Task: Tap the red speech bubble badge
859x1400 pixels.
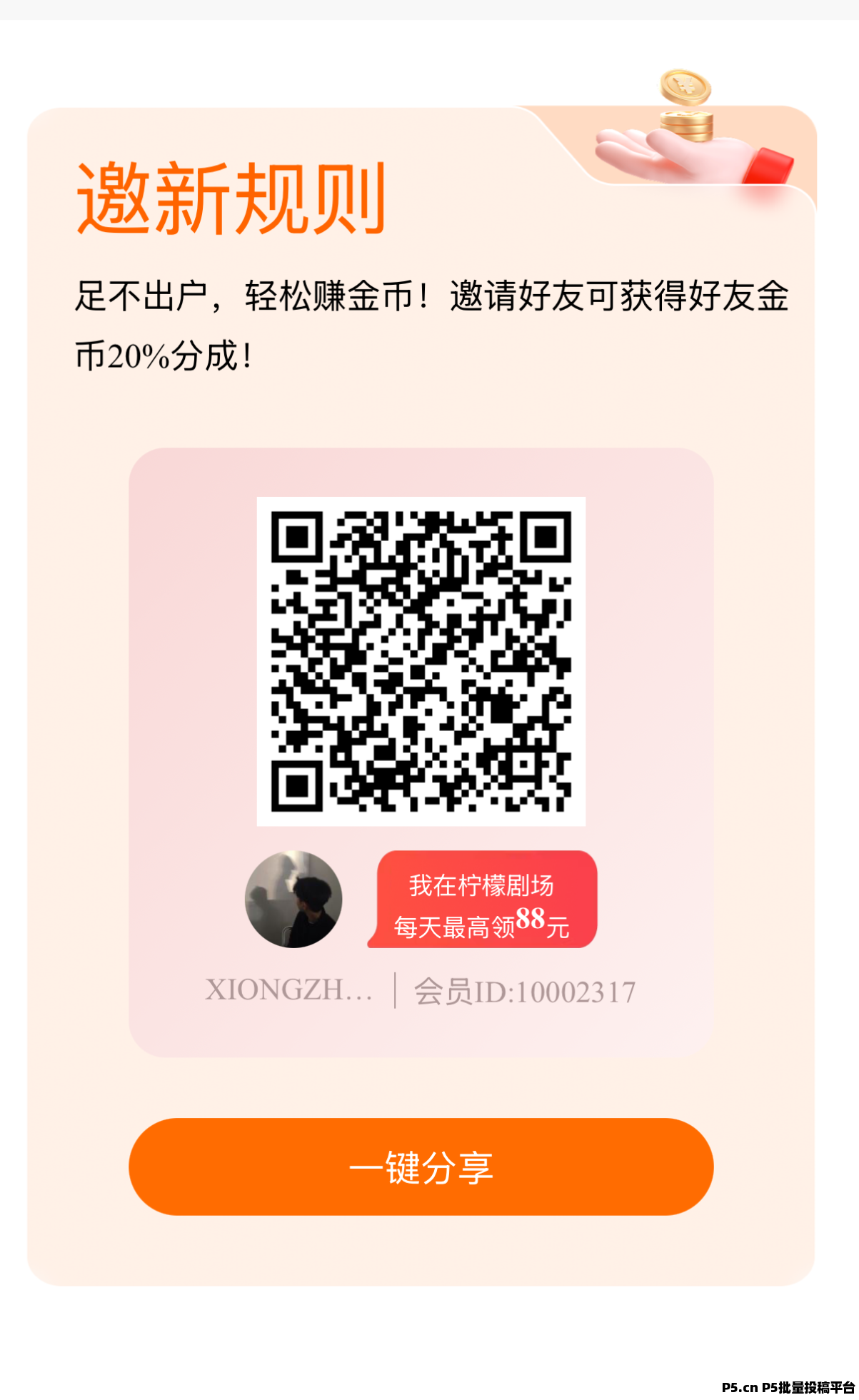Action: tap(484, 901)
